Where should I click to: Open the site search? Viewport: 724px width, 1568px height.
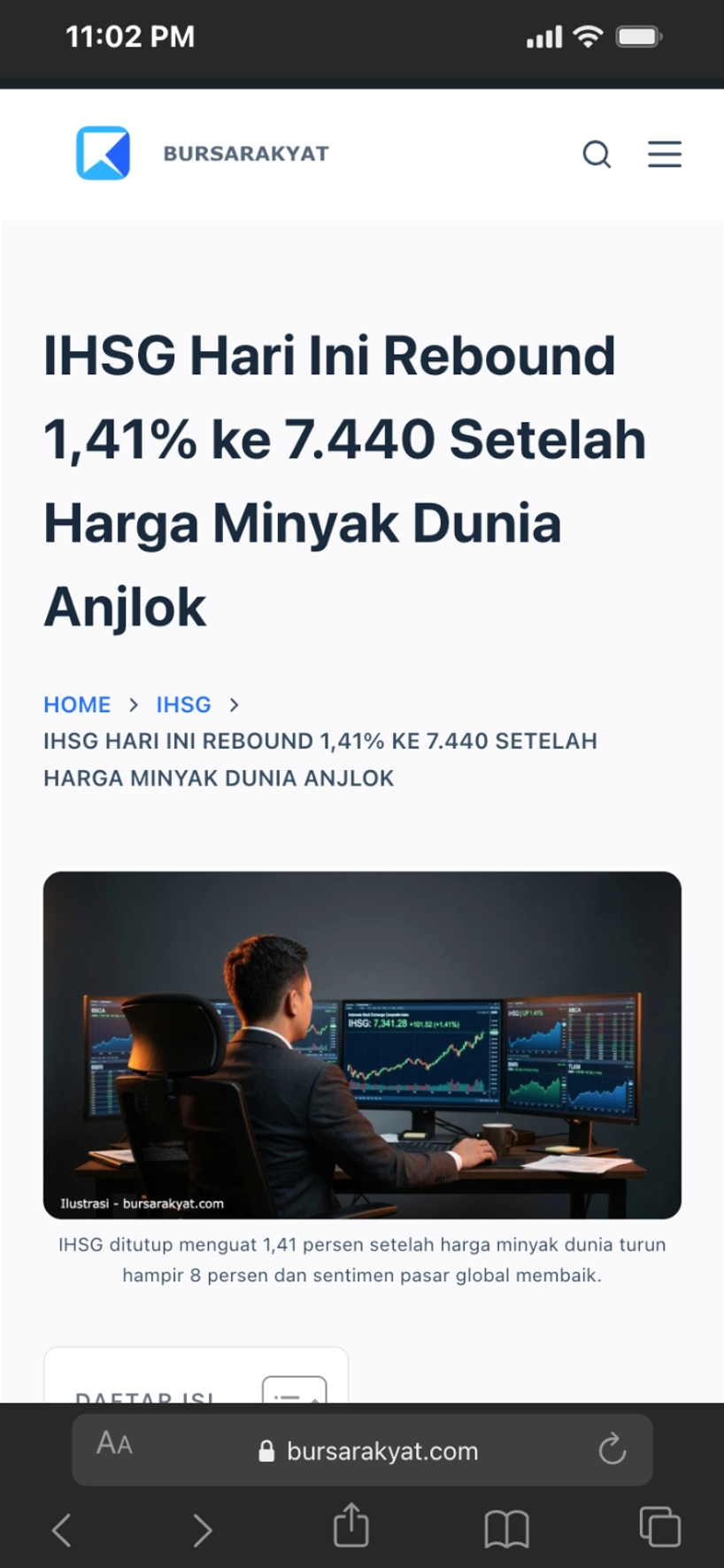[597, 154]
